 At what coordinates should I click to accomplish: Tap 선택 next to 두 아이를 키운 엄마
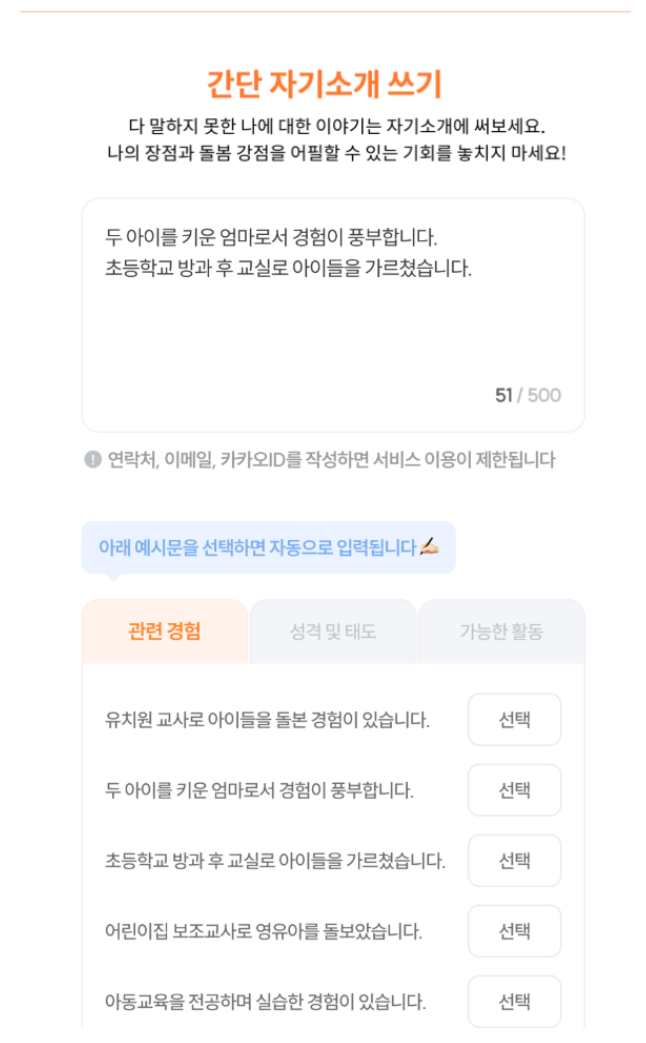click(x=514, y=790)
